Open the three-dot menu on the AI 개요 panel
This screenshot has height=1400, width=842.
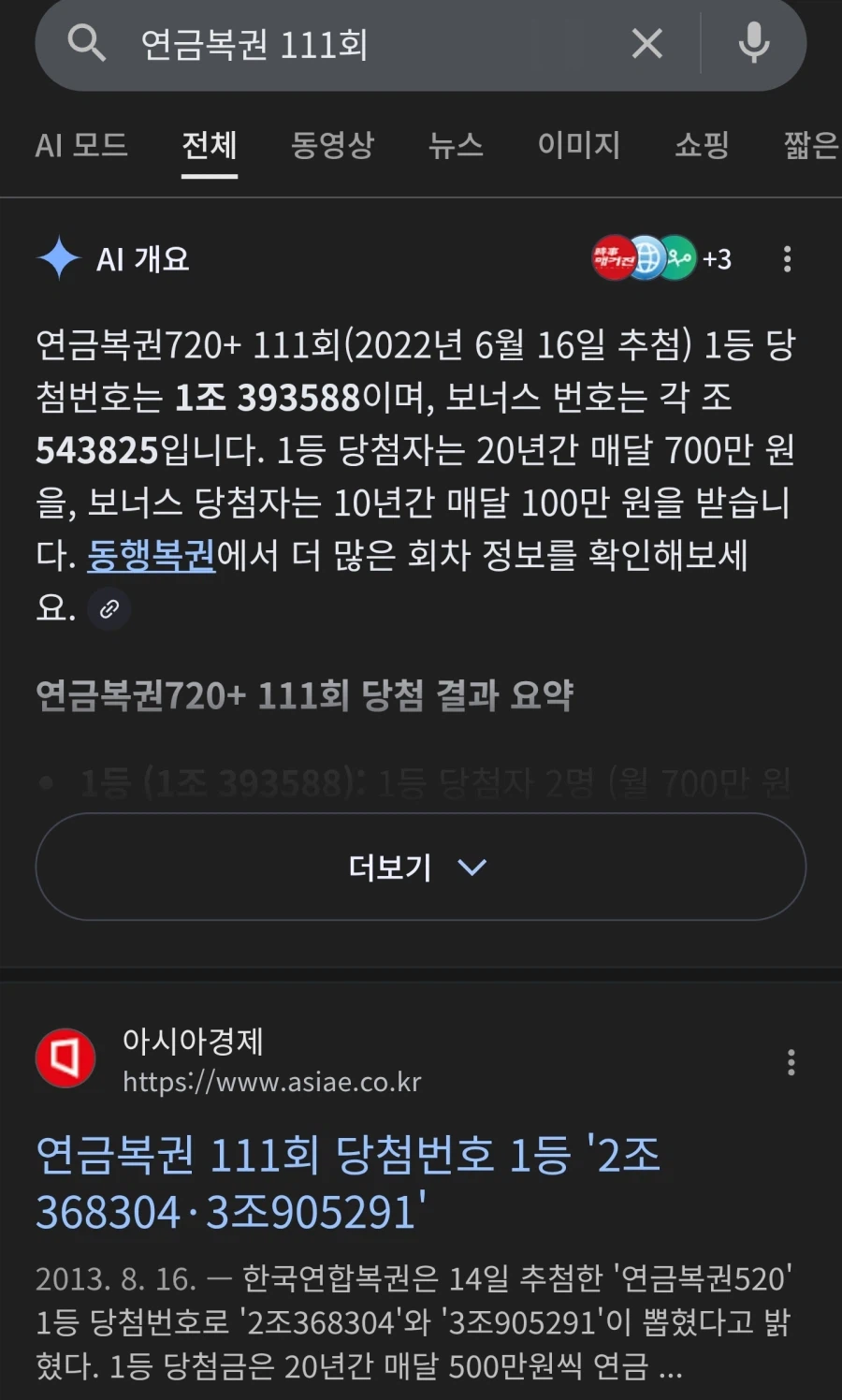click(789, 259)
